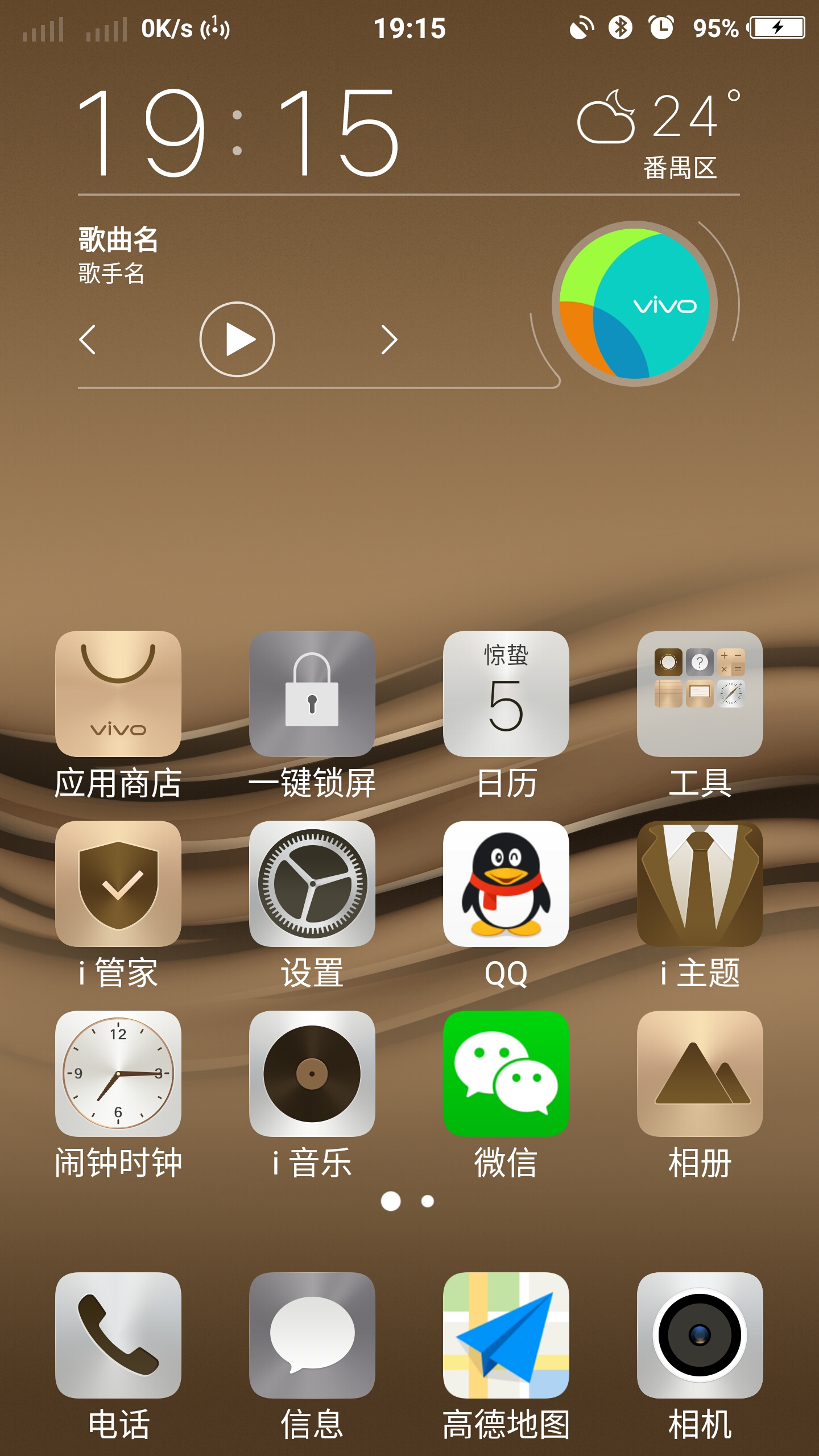
Task: Skip to next song in widget
Action: (389, 340)
